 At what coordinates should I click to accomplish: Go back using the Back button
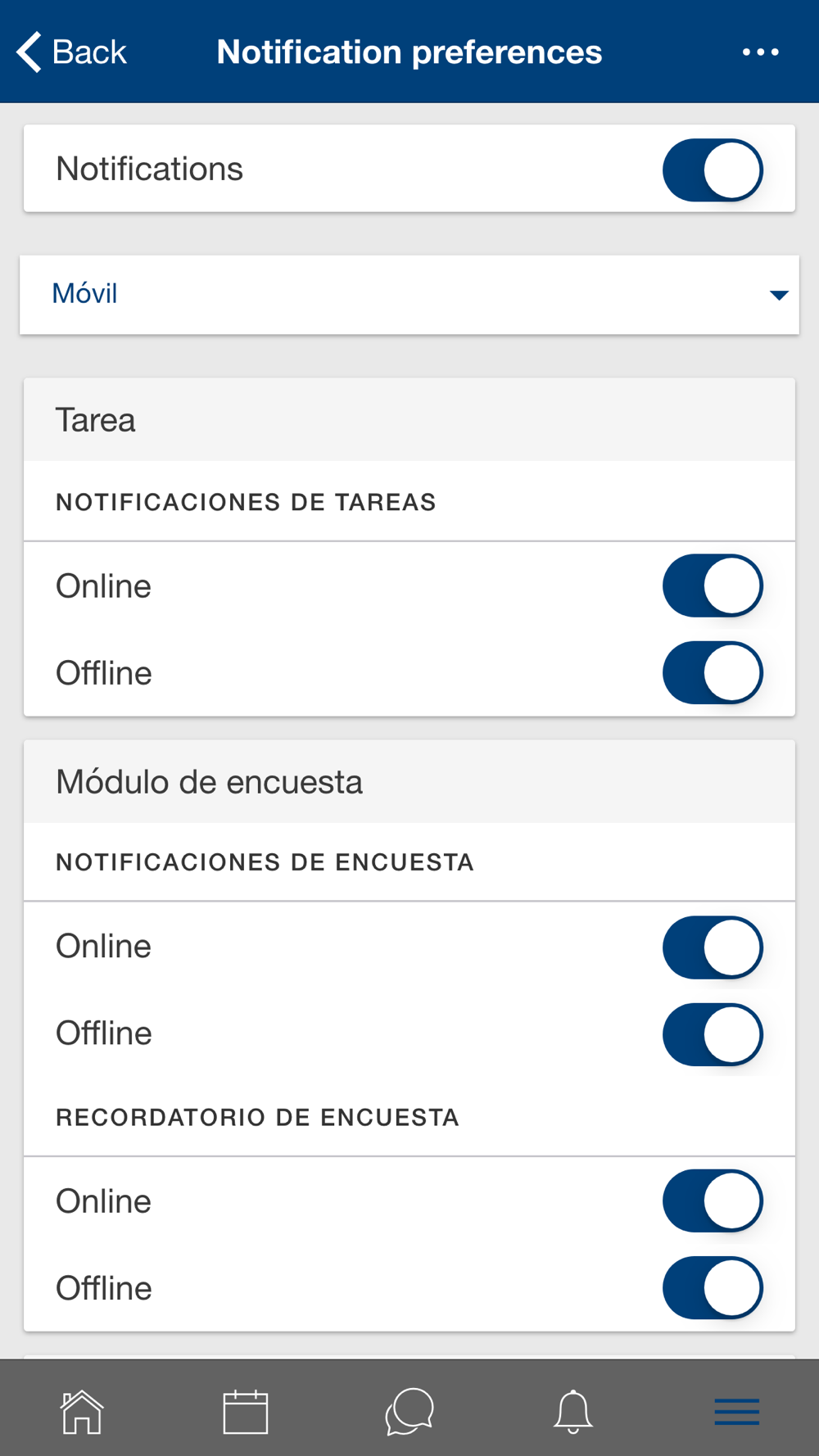click(x=72, y=52)
